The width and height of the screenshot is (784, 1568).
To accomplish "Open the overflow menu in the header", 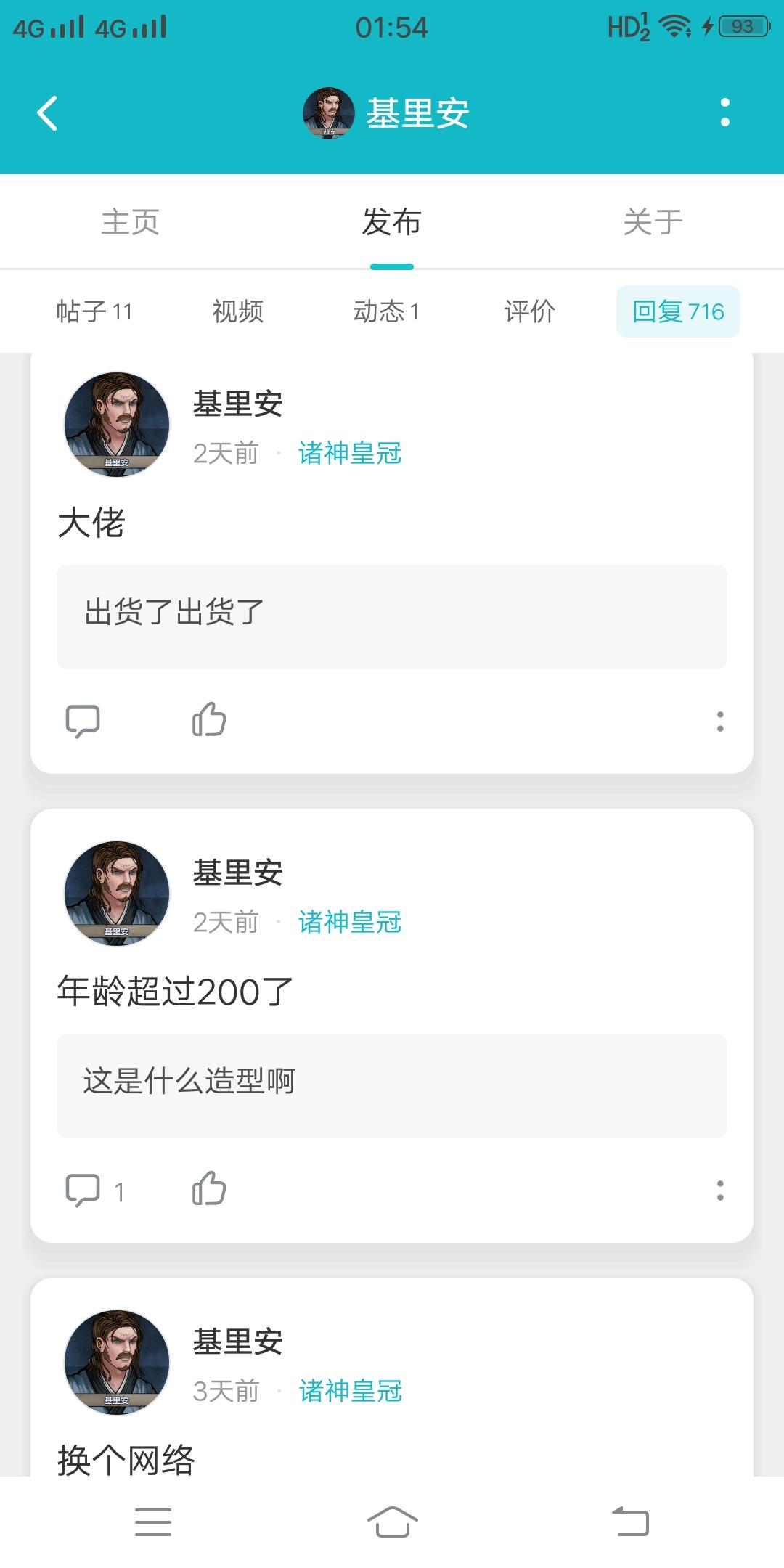I will tap(724, 113).
